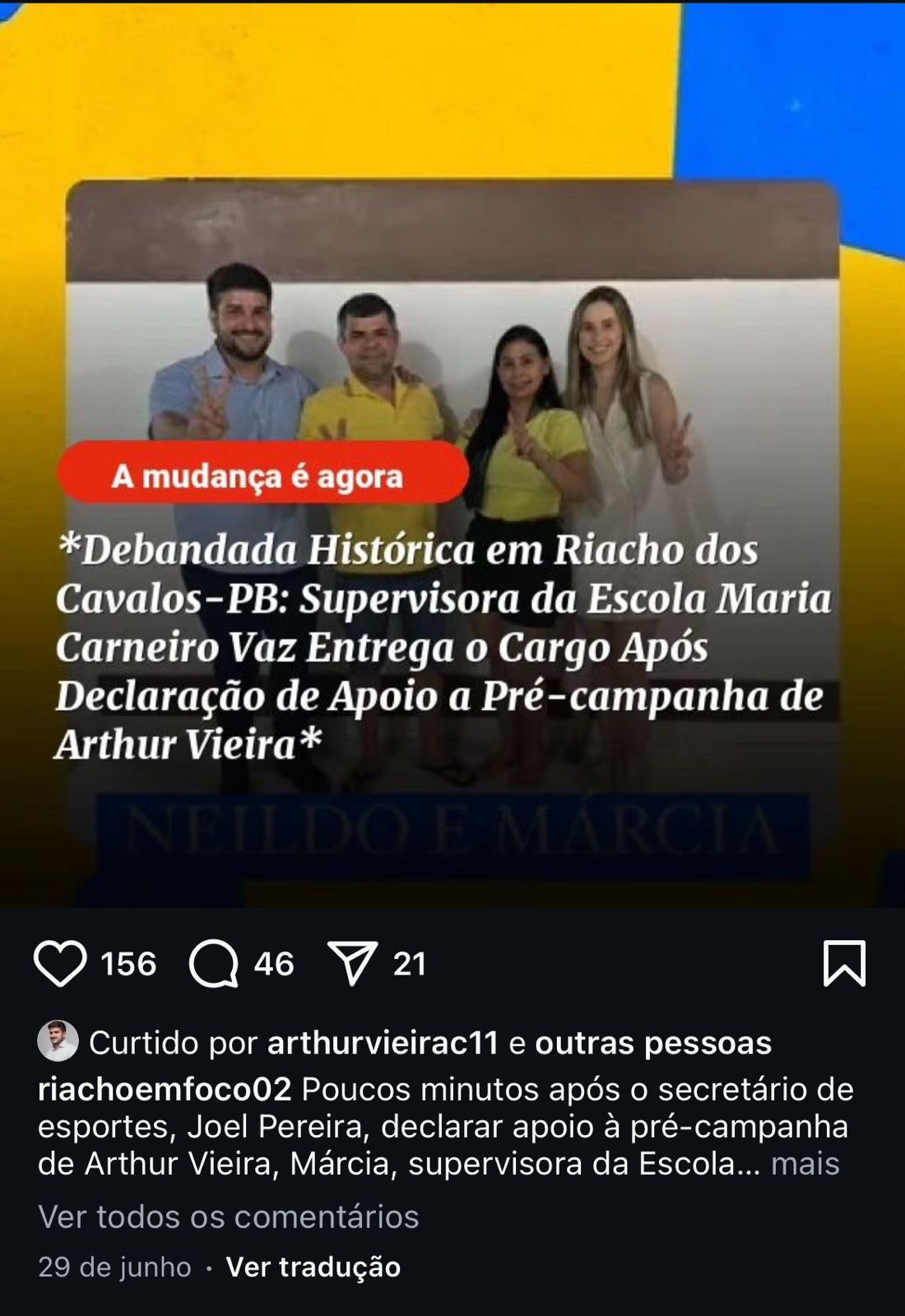905x1316 pixels.
Task: View the other people who liked
Action: [653, 1043]
